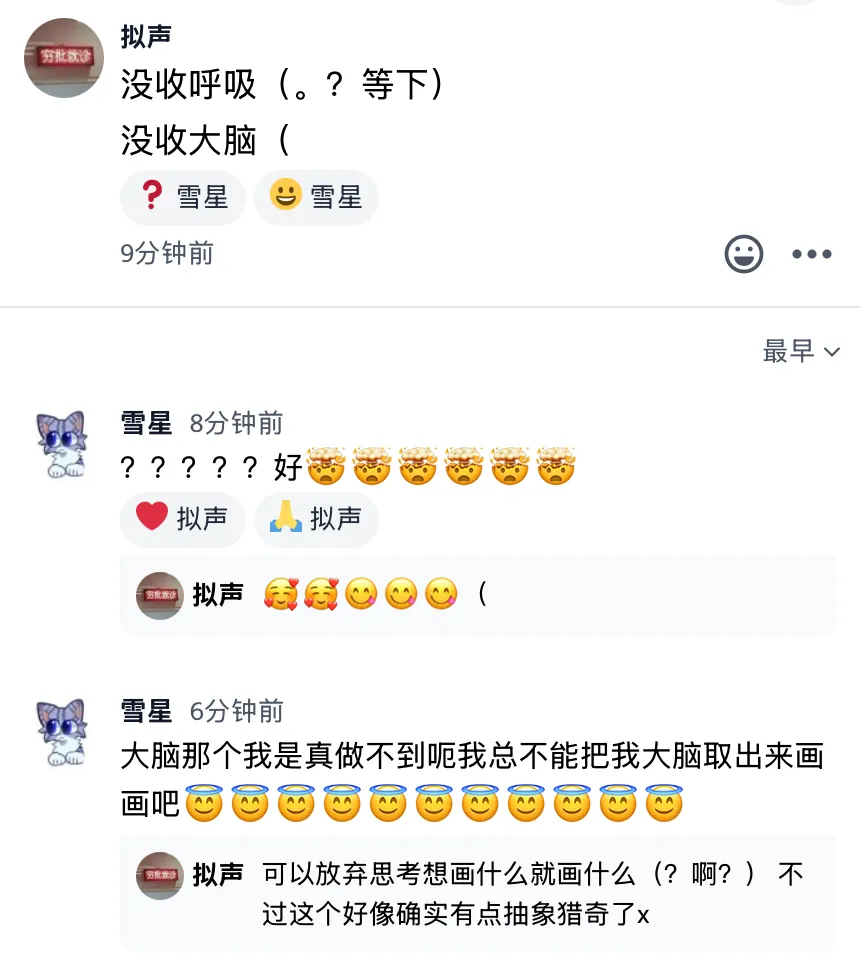860x978 pixels.
Task: Open the post's three-dot overflow menu
Action: coord(812,254)
